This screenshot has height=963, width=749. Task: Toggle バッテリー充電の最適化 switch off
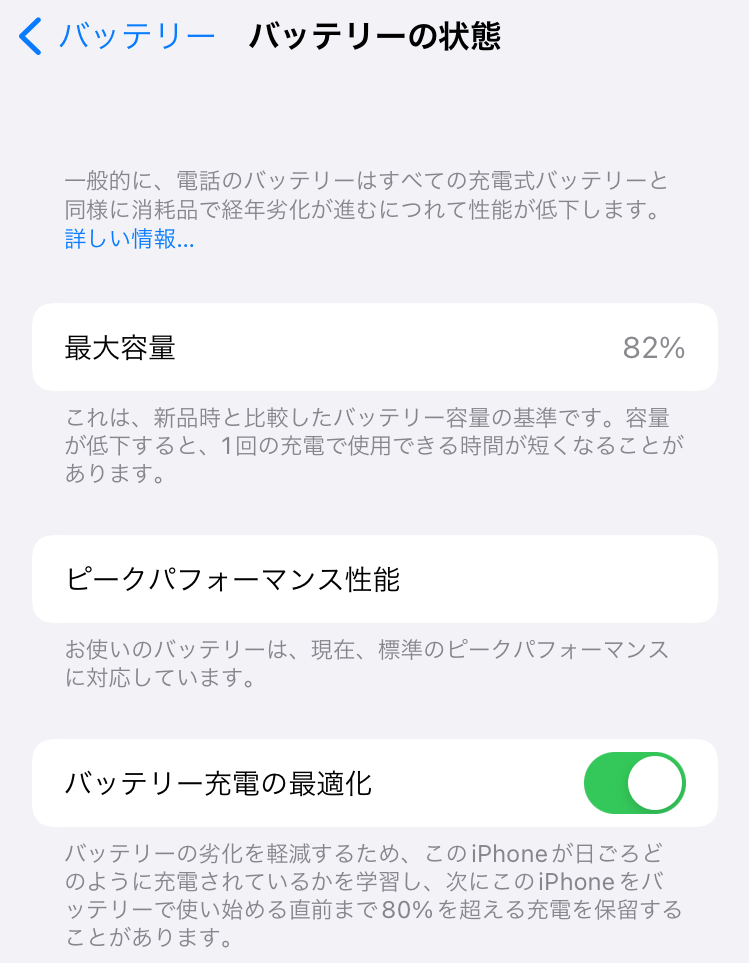635,783
